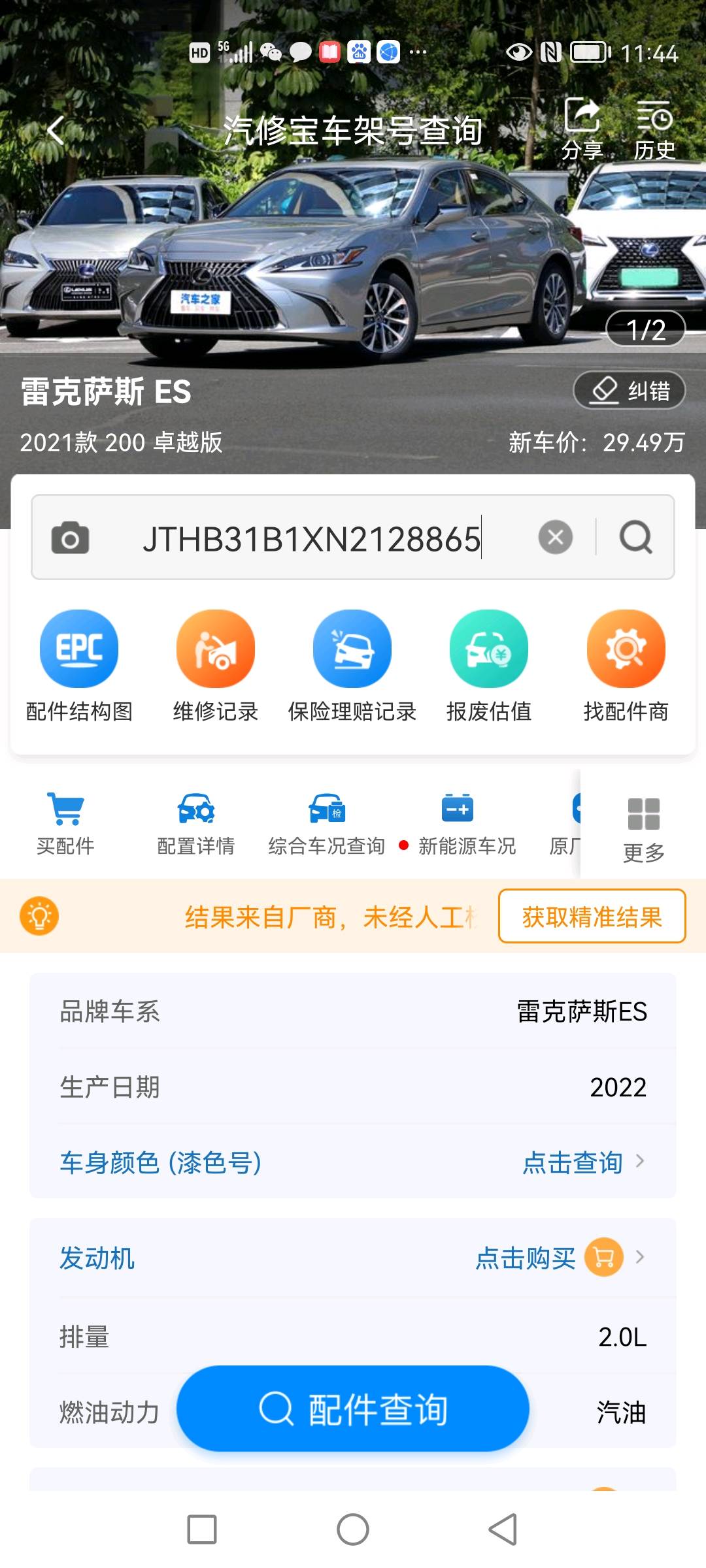The image size is (706, 1568).
Task: Tap the 纠错 error-report button
Action: 630,391
